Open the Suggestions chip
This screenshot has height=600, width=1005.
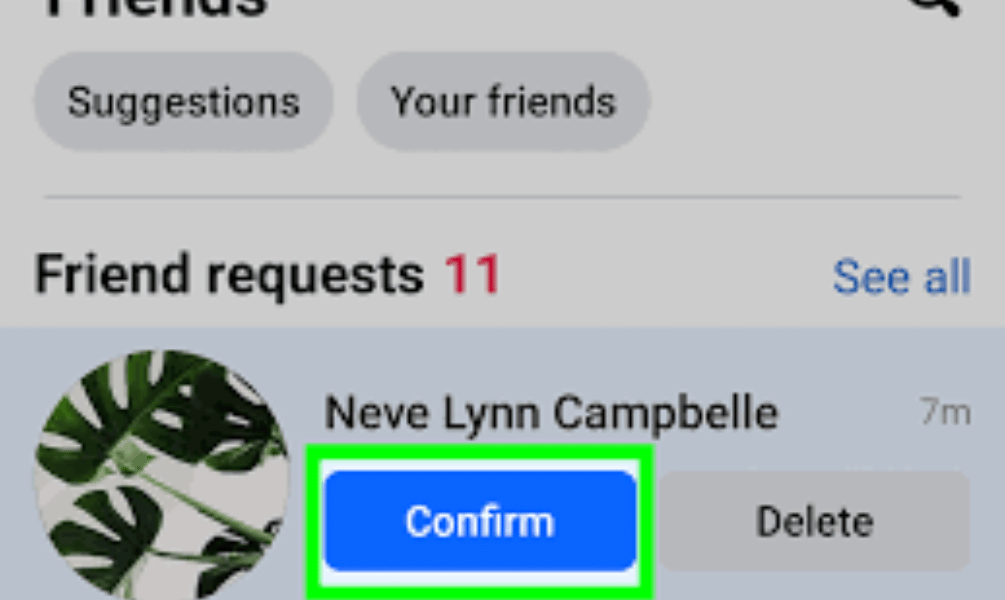183,102
